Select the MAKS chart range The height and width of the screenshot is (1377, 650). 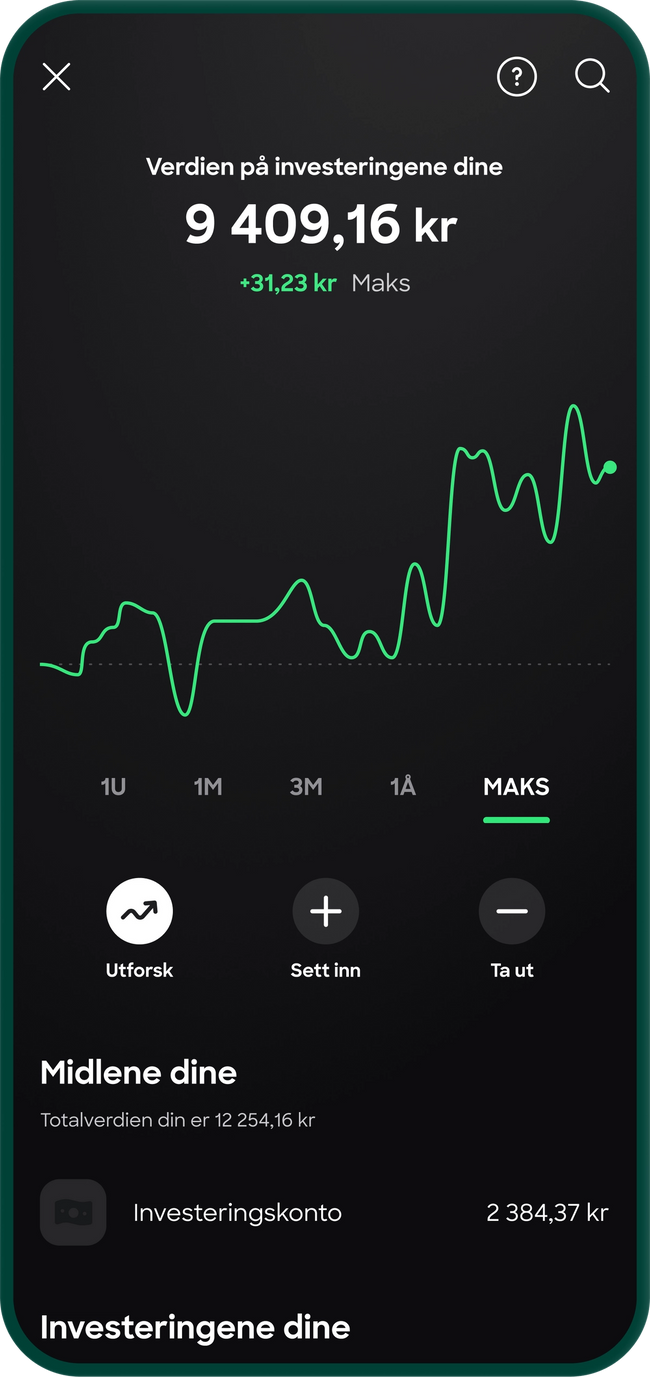tap(516, 787)
